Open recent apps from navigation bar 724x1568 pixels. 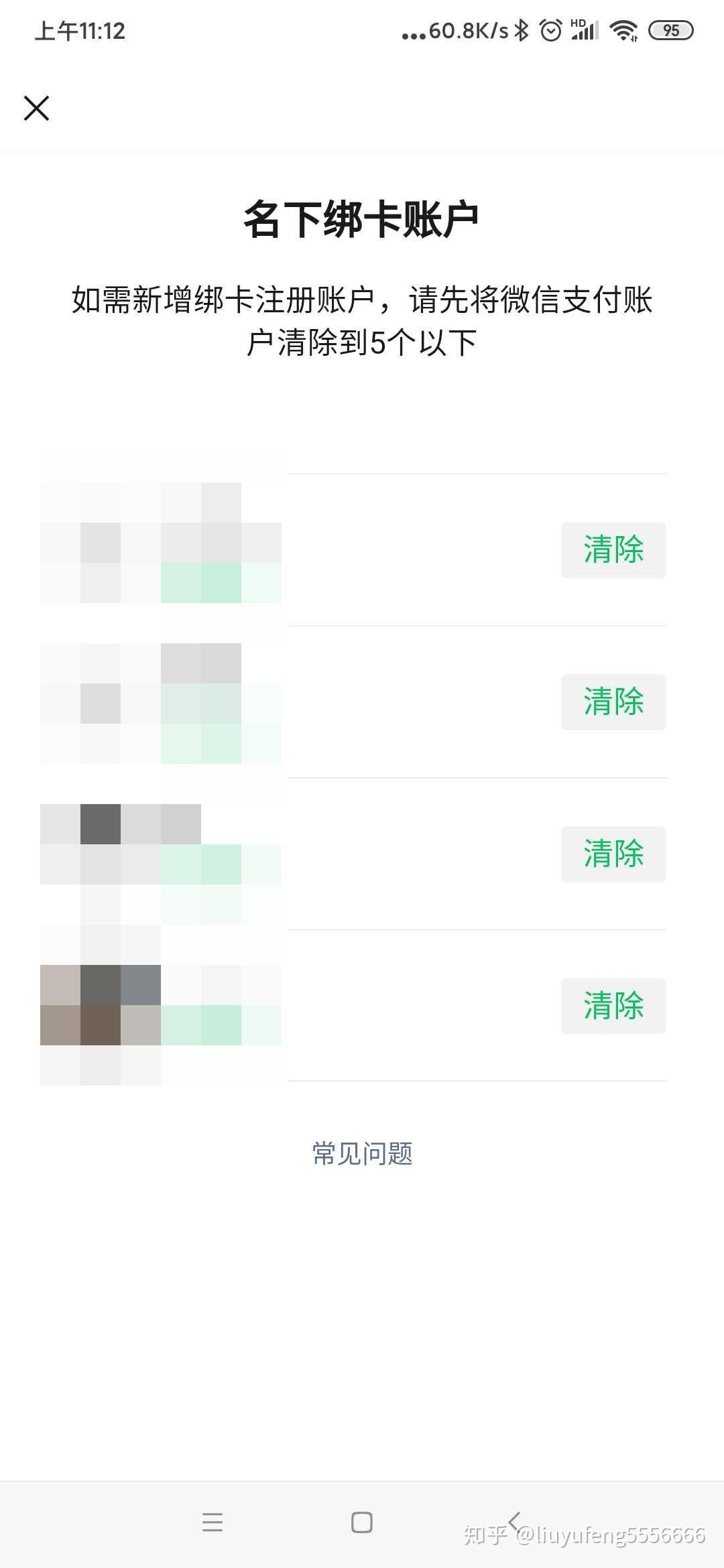213,1522
